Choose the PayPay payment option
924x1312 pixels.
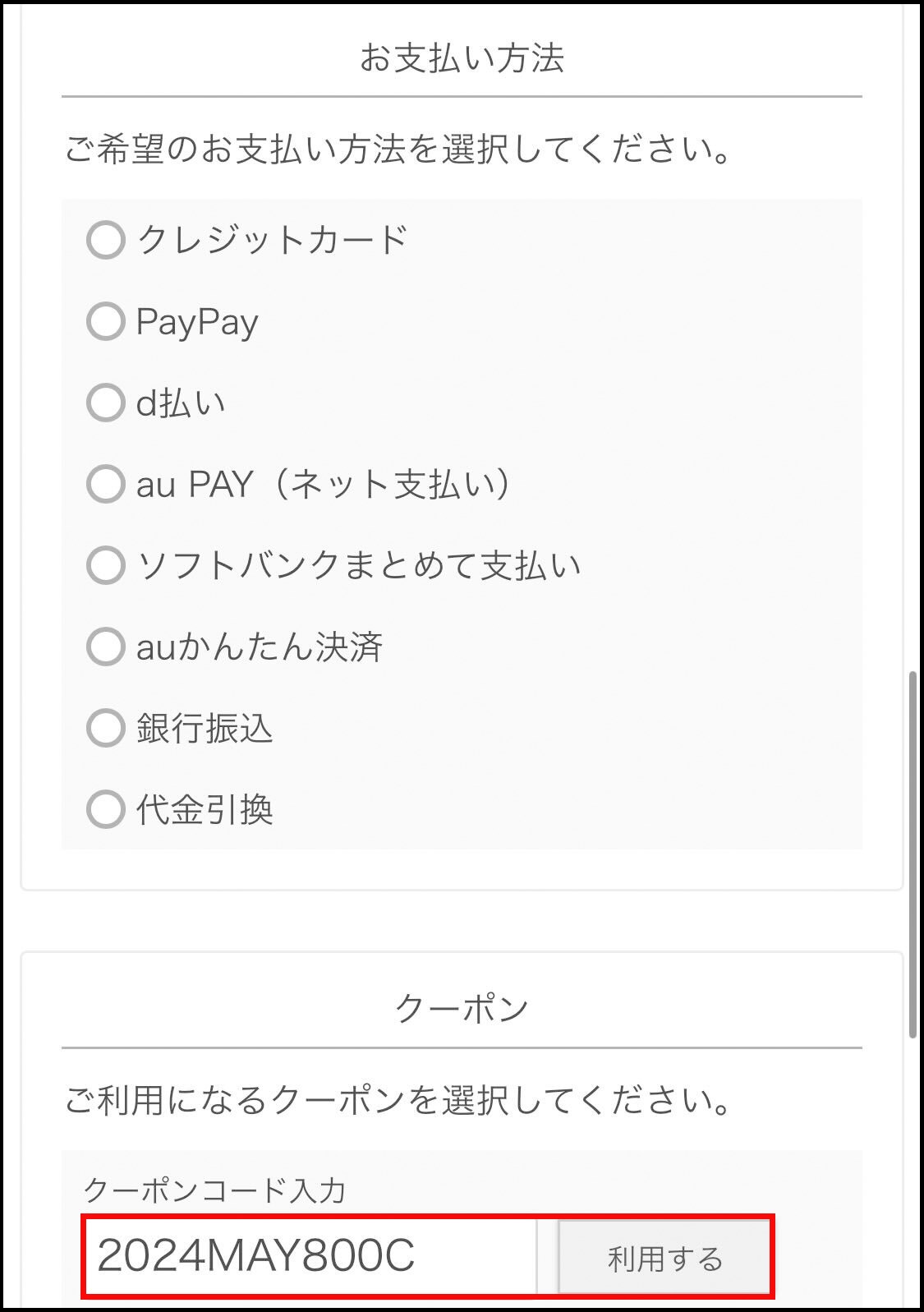[106, 321]
